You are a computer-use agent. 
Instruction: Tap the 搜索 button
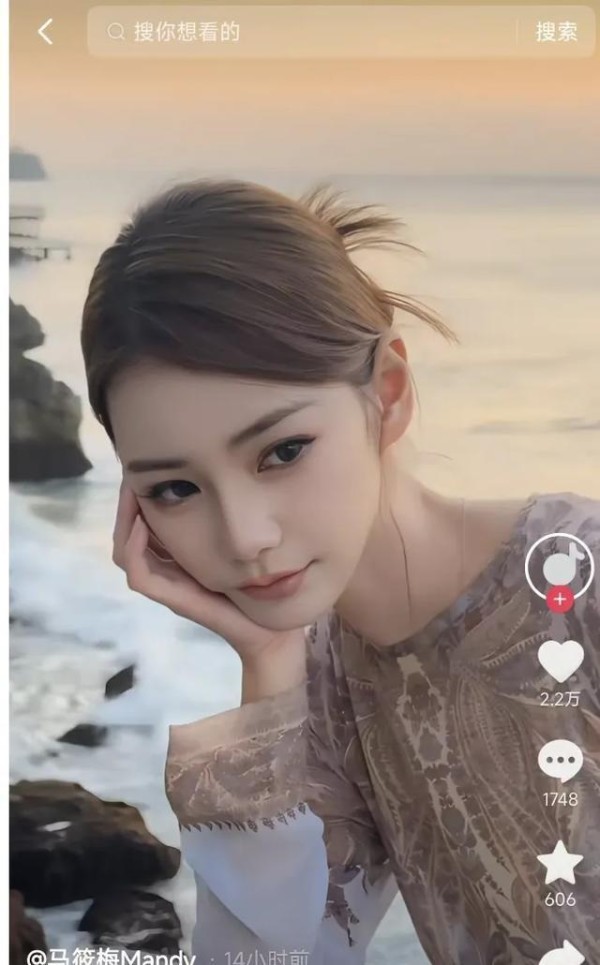click(x=556, y=32)
